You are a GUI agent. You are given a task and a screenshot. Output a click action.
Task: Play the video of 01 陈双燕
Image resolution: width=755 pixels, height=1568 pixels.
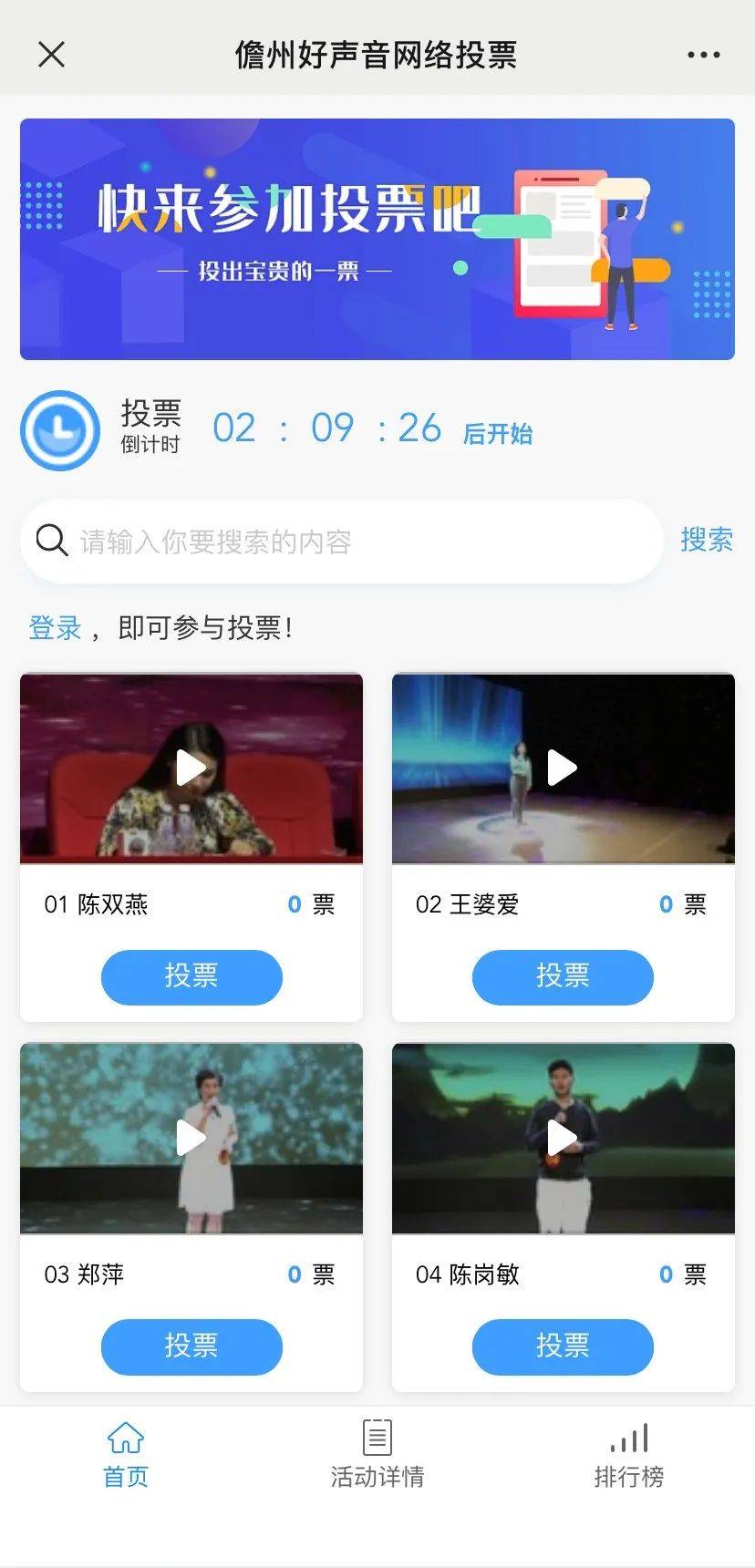pos(191,768)
